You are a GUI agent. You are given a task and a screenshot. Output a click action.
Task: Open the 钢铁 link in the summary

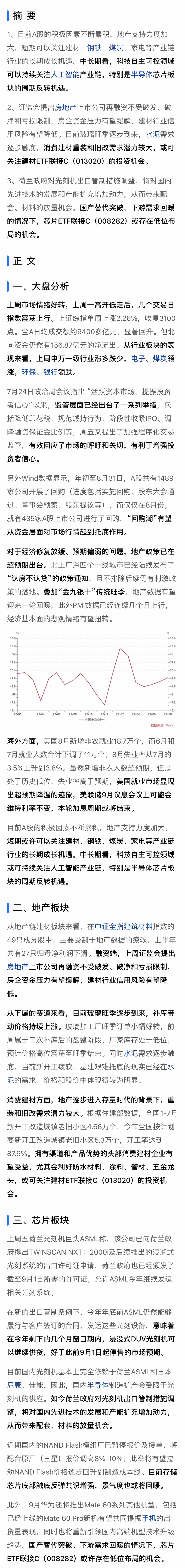pyautogui.click(x=94, y=47)
